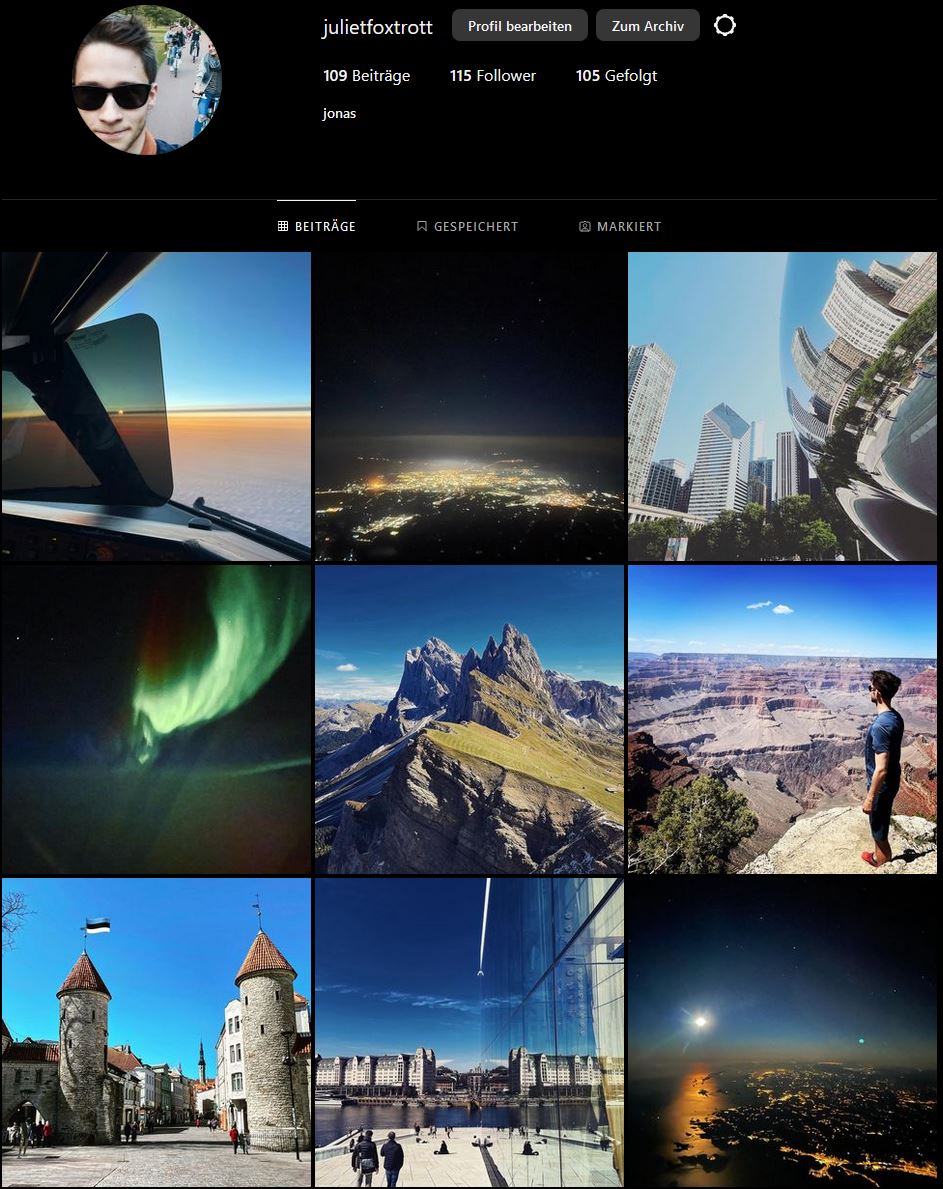943x1189 pixels.
Task: Open the glass building waterfront post
Action: coord(469,1032)
